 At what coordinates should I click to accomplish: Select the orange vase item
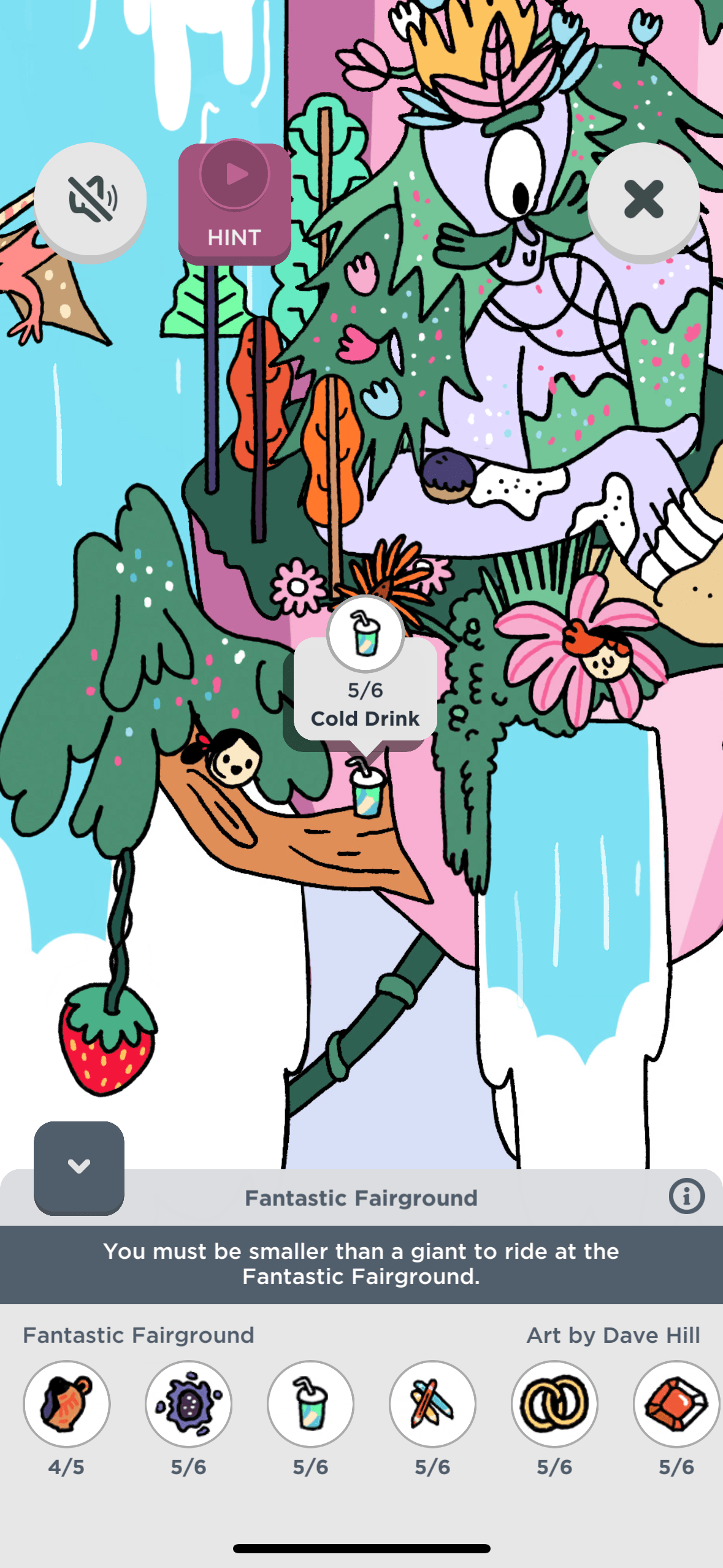(x=67, y=1404)
